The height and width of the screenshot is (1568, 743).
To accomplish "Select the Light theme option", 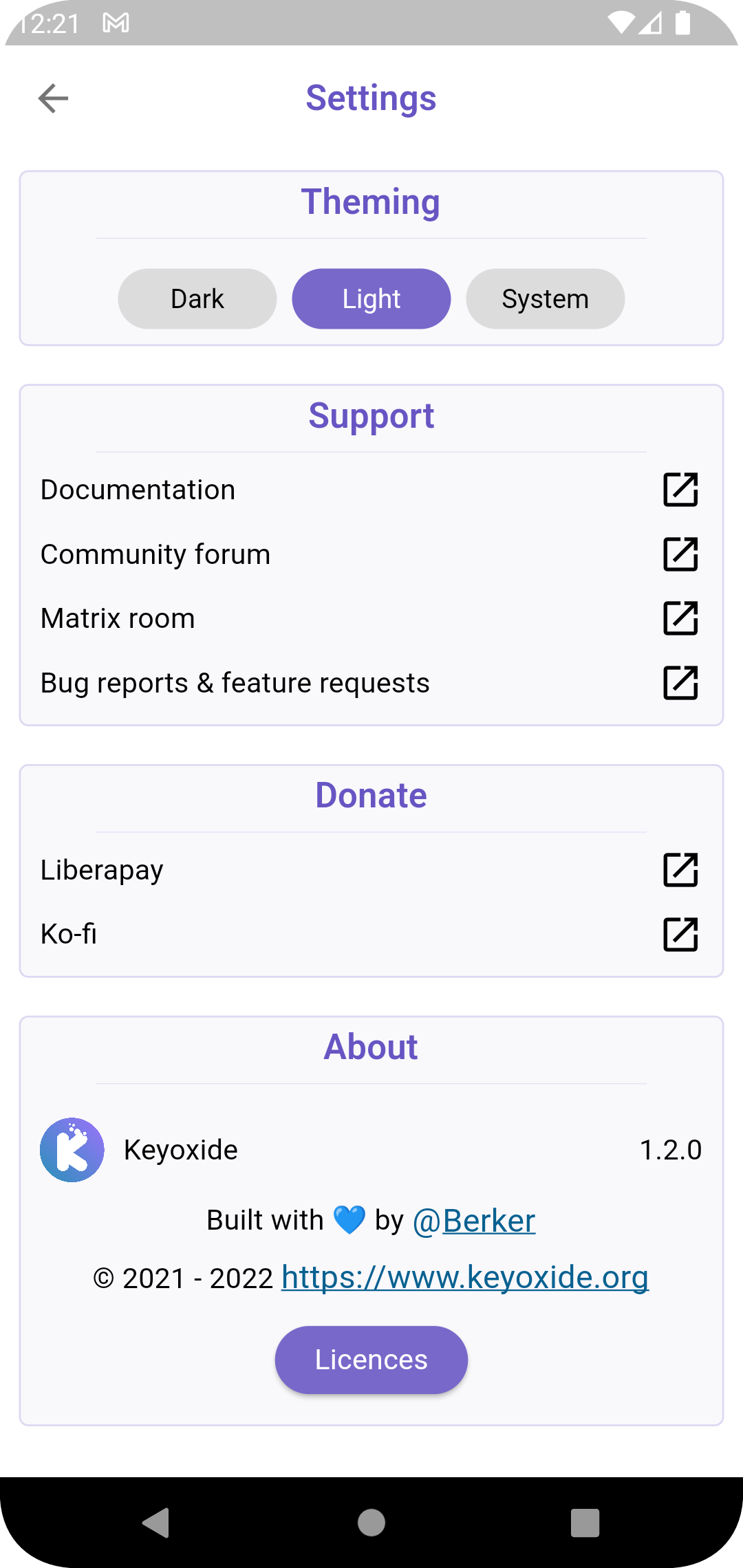I will (x=371, y=299).
